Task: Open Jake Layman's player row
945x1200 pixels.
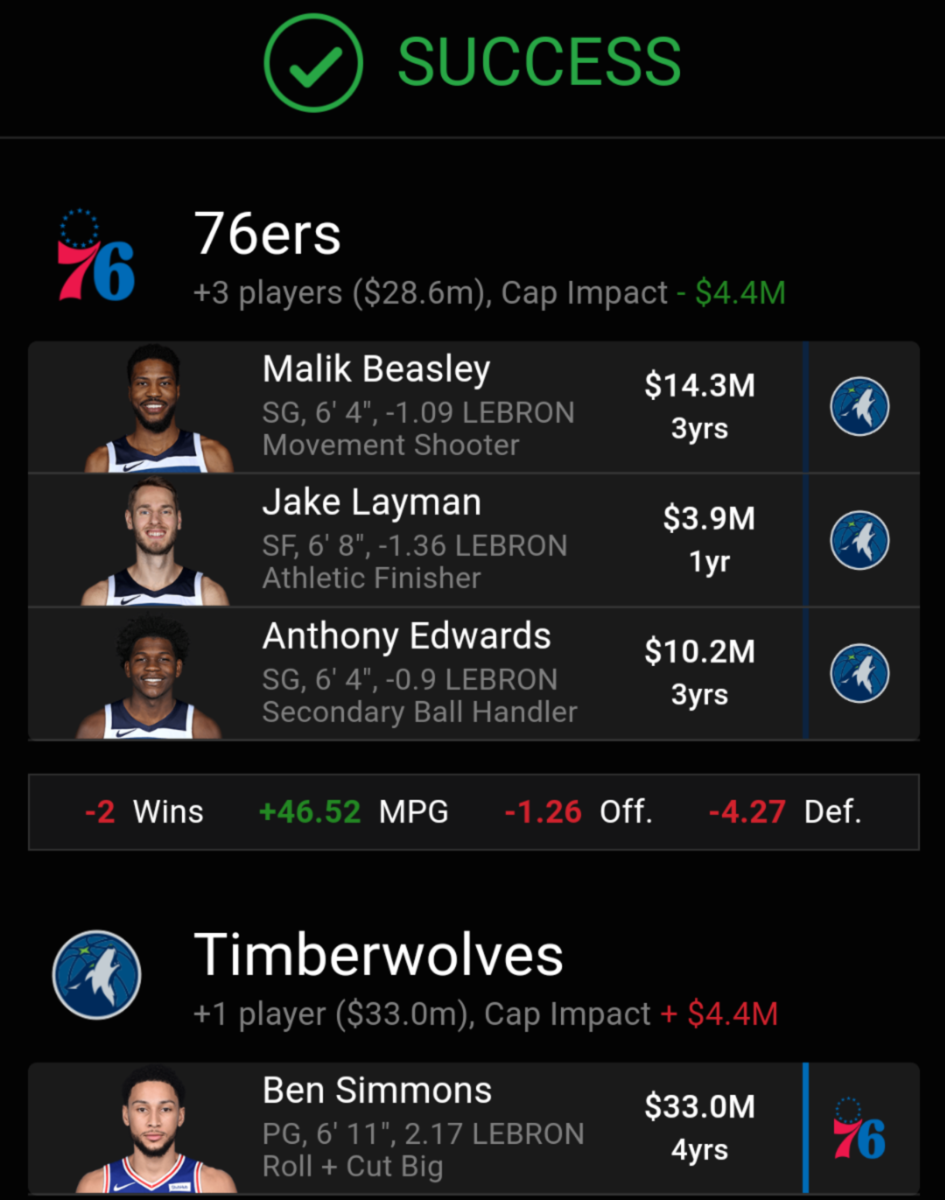Action: pyautogui.click(x=418, y=541)
